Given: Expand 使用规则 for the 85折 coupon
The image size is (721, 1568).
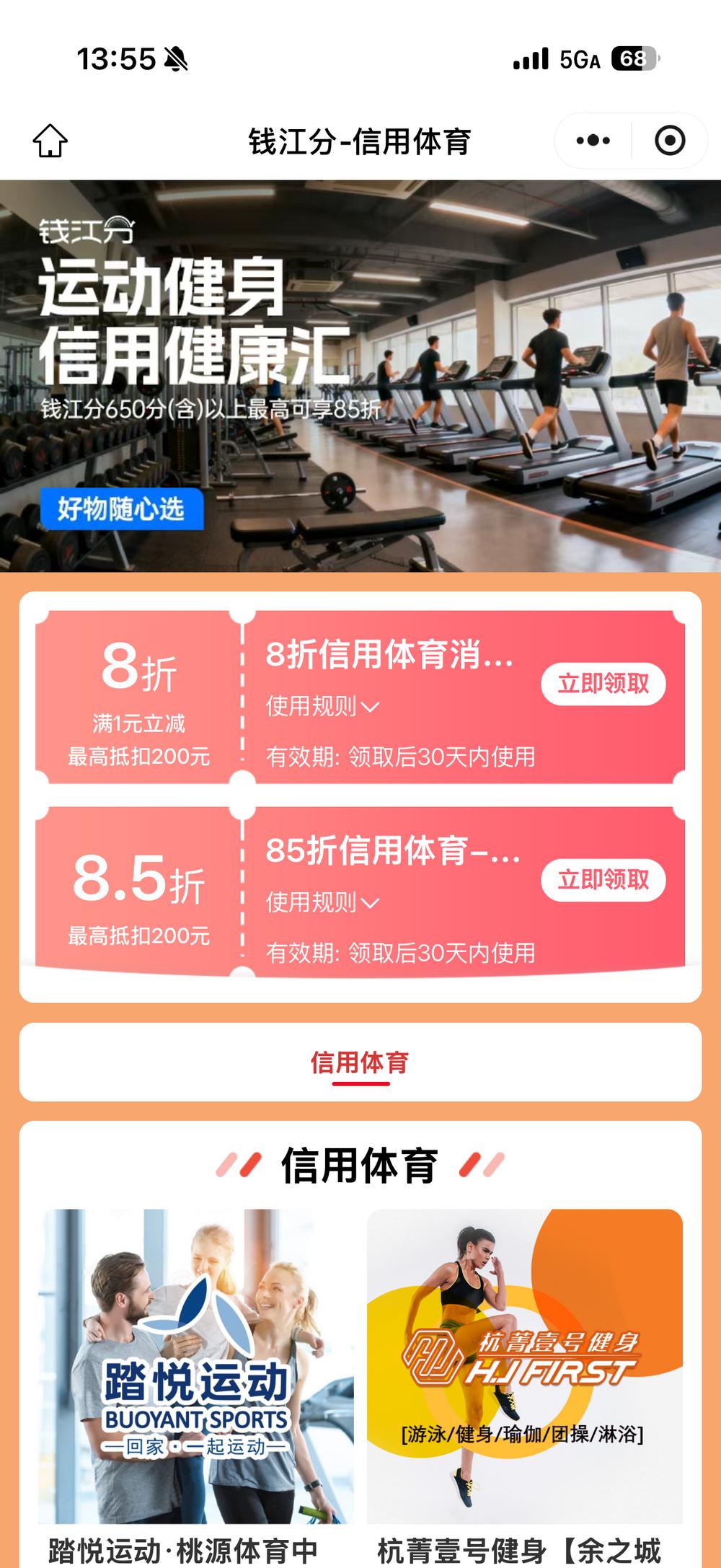Looking at the screenshot, I should coord(322,903).
